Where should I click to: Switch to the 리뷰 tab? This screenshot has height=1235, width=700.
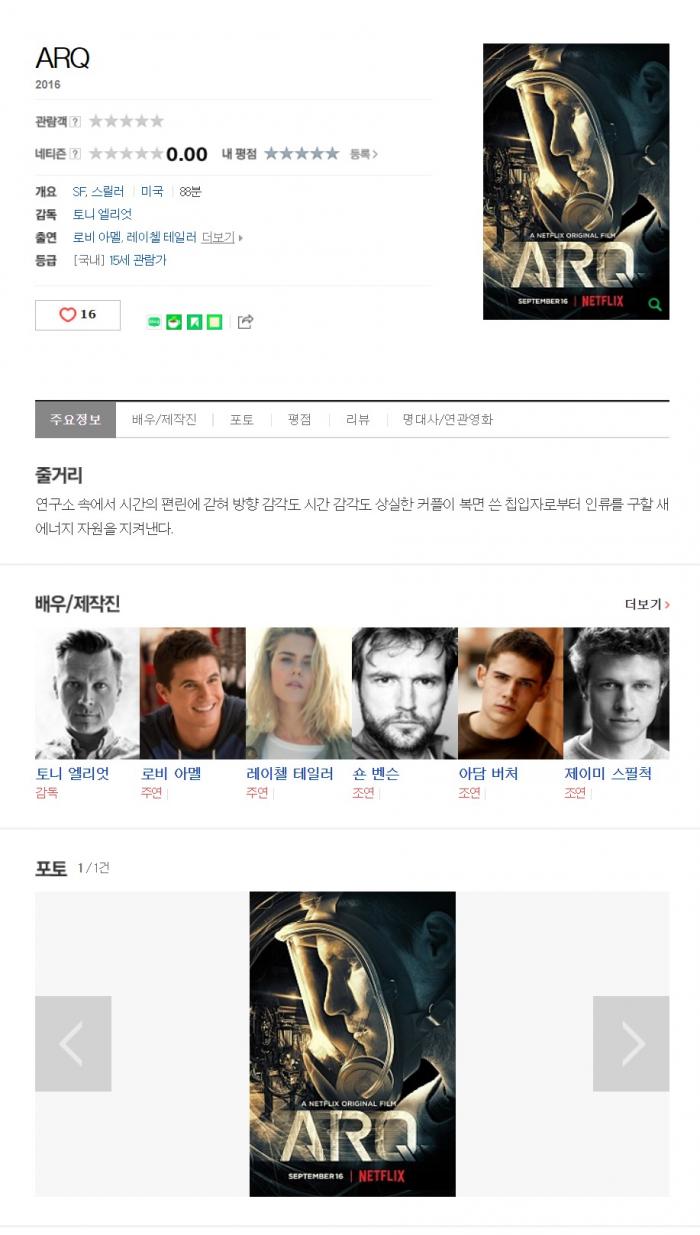[x=357, y=420]
